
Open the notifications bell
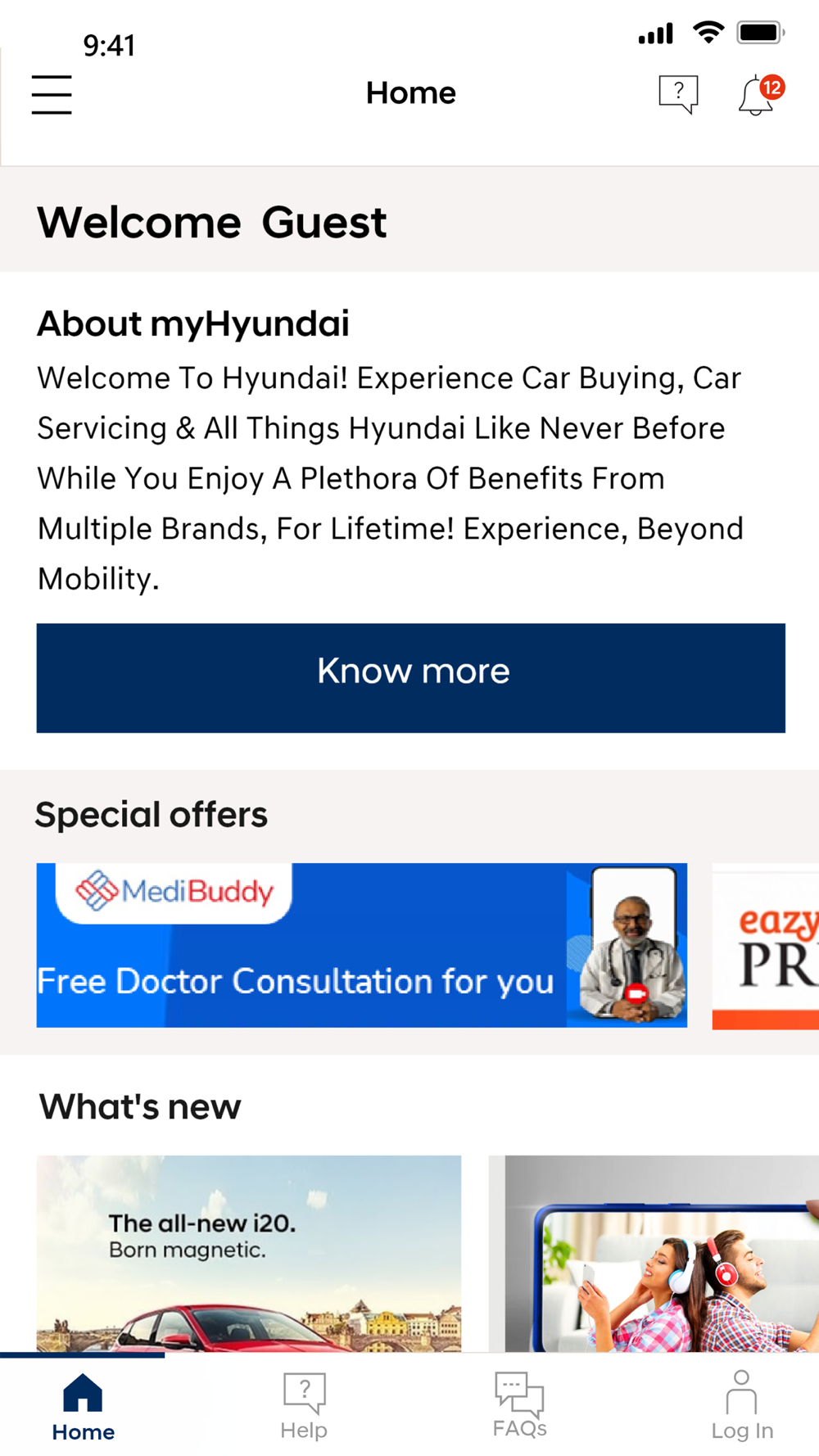[757, 96]
